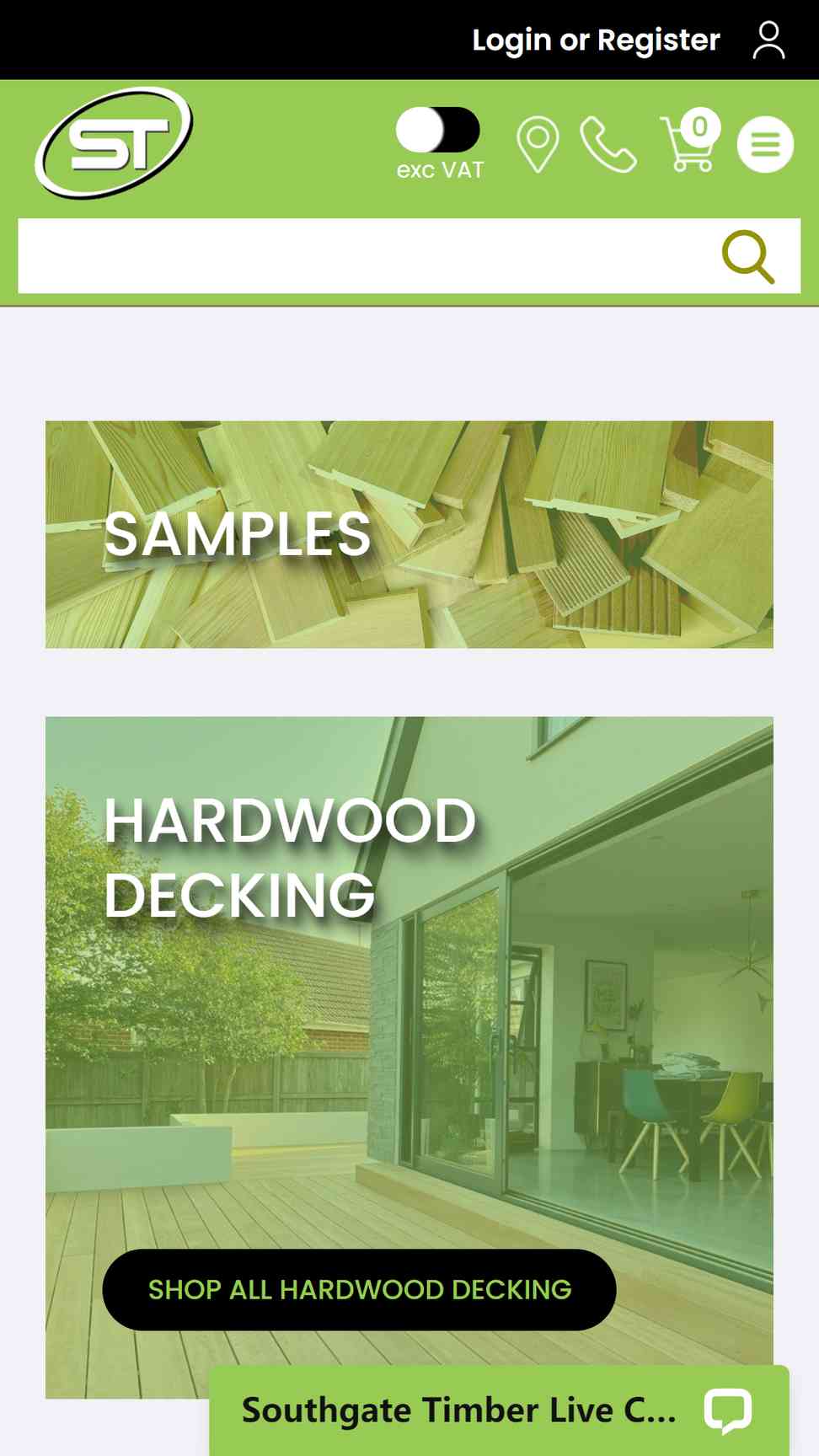Tap the phone call icon

608,145
